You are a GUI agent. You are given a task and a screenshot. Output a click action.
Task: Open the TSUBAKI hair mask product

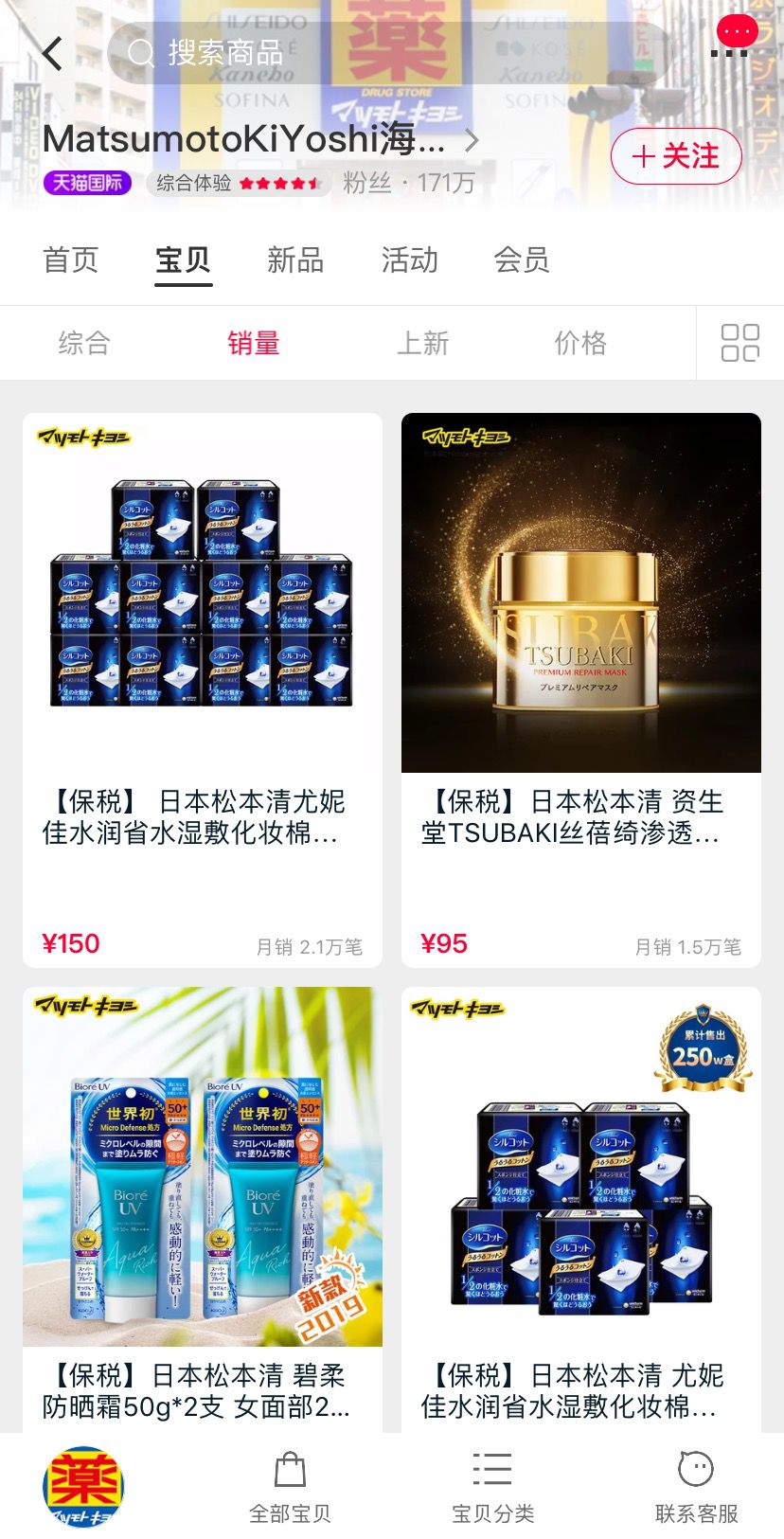pyautogui.click(x=581, y=689)
